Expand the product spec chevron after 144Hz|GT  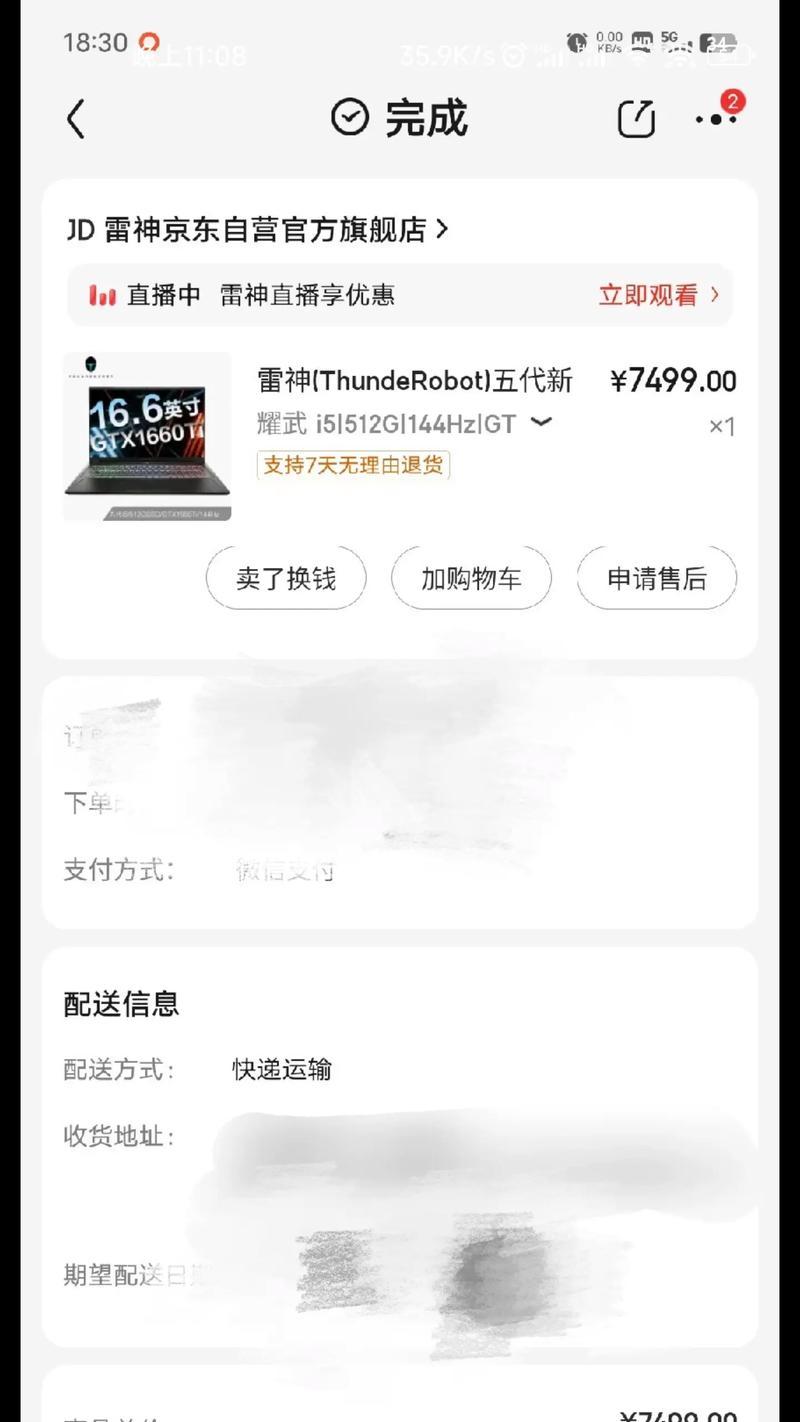click(541, 423)
